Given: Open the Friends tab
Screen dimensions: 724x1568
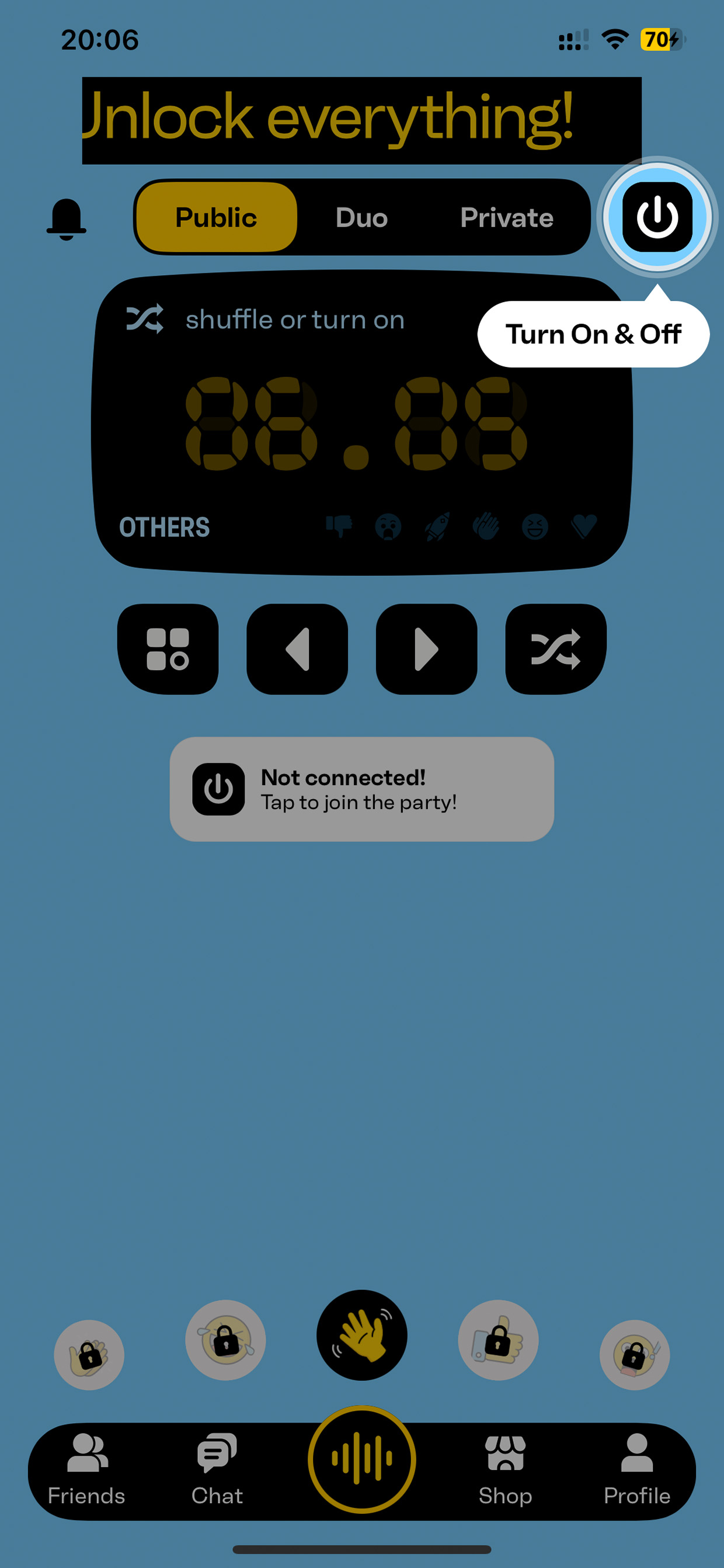Looking at the screenshot, I should [86, 1469].
